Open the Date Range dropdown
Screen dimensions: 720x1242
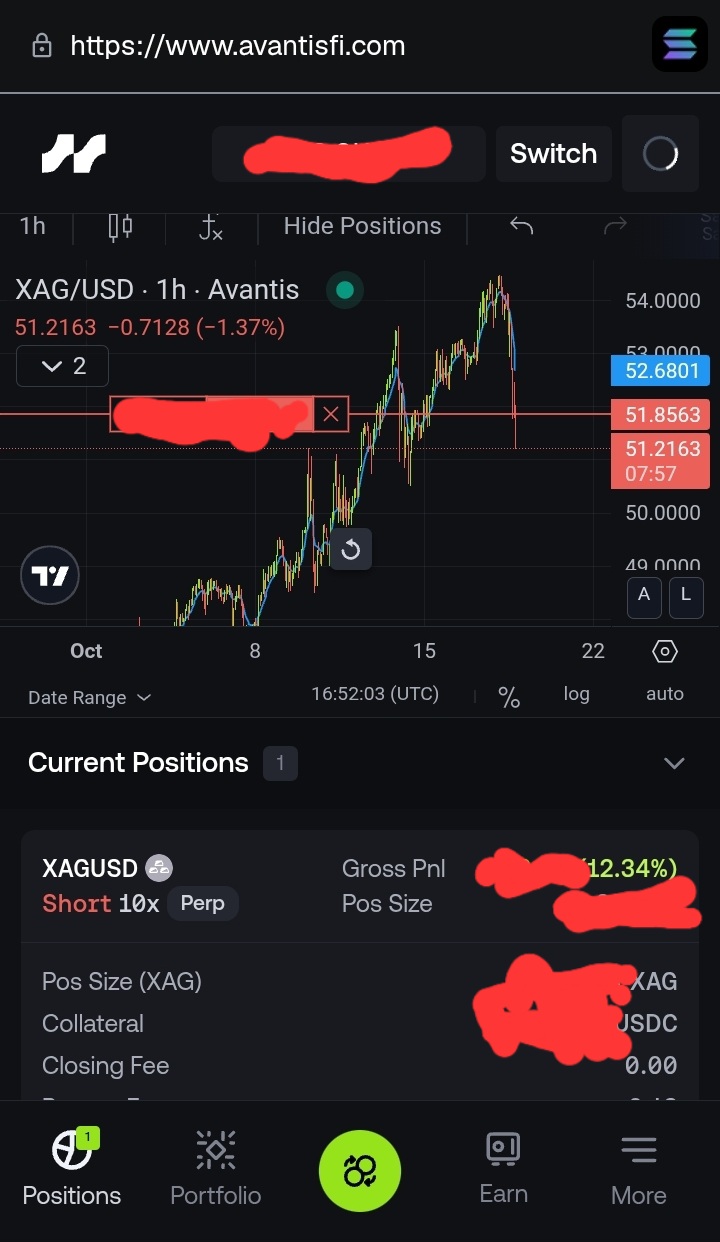coord(90,697)
